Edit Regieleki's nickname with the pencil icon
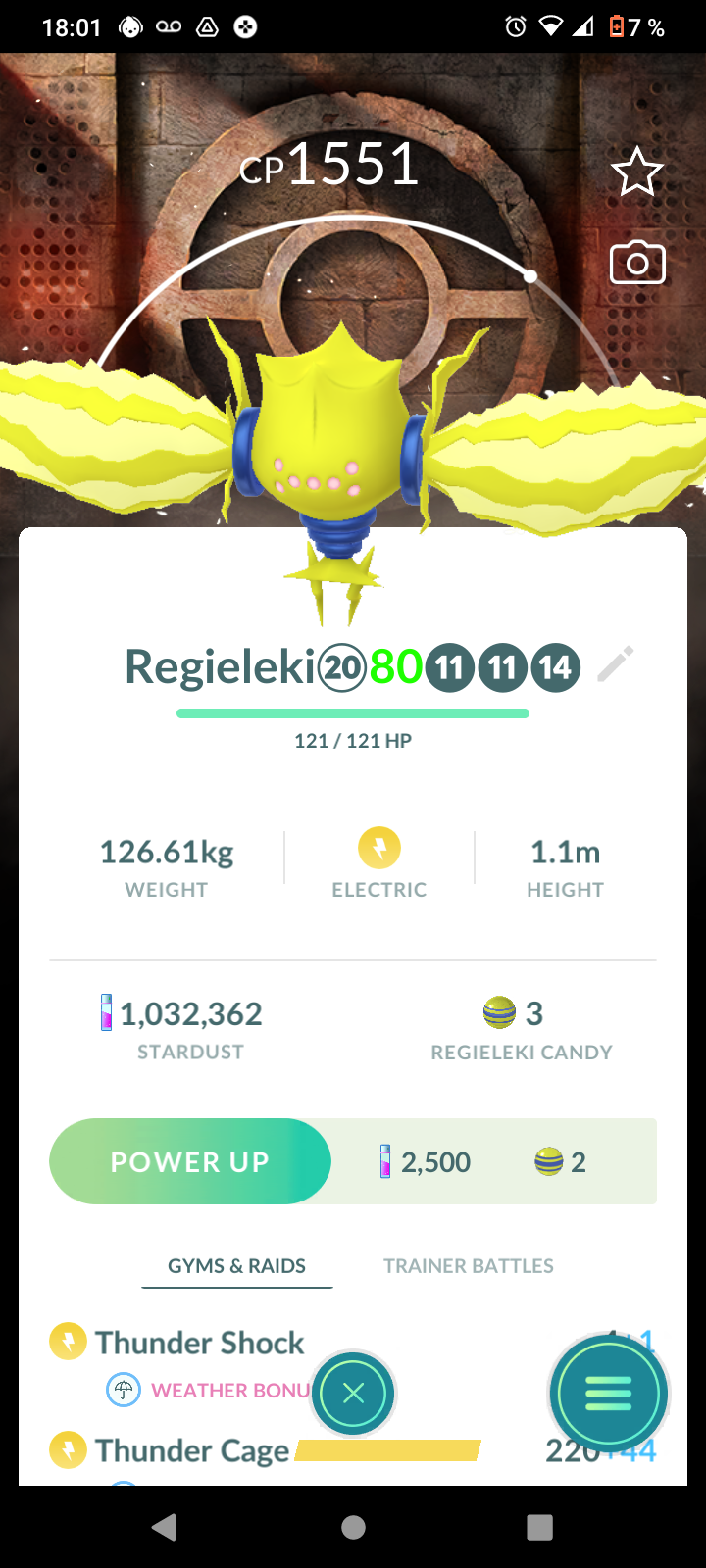 [616, 665]
